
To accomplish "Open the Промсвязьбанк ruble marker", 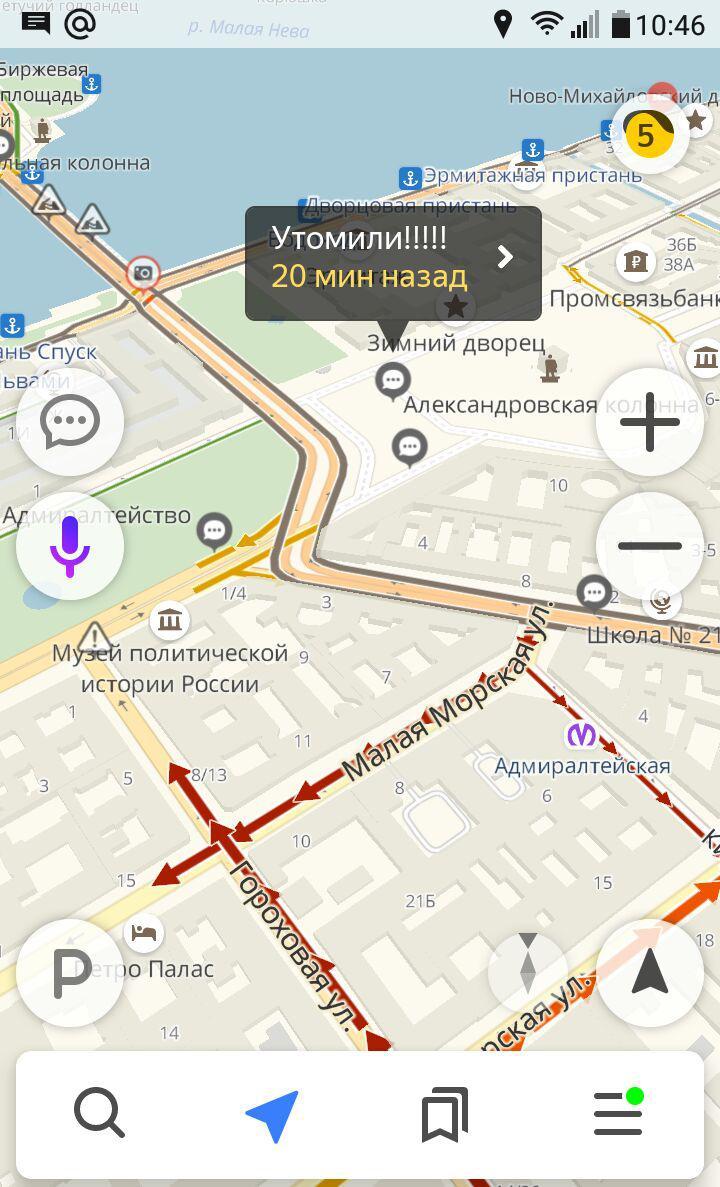I will click(x=636, y=262).
